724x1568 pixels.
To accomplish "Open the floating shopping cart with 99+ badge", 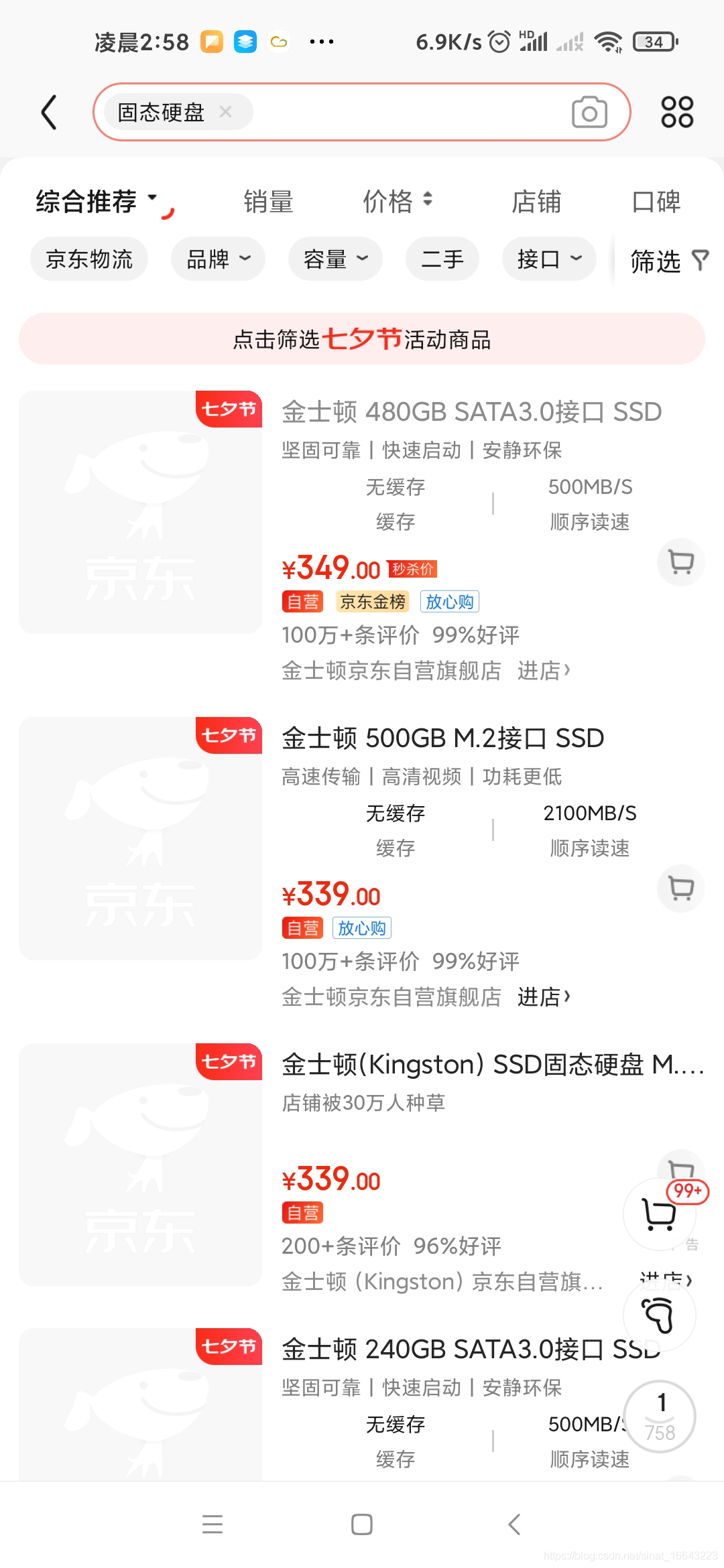I will [x=660, y=1214].
